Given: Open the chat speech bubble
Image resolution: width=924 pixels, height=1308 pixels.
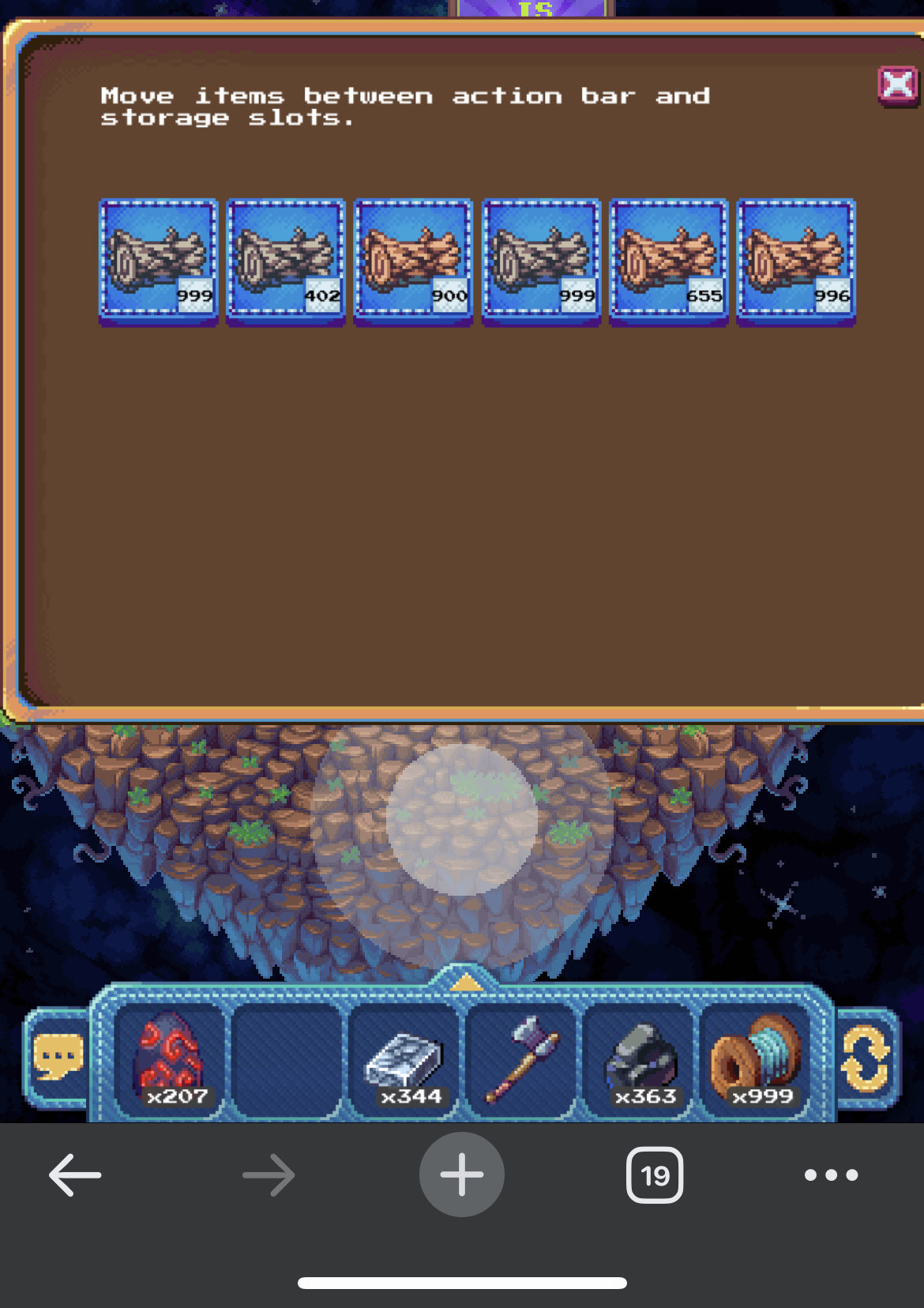Looking at the screenshot, I should pyautogui.click(x=58, y=1057).
